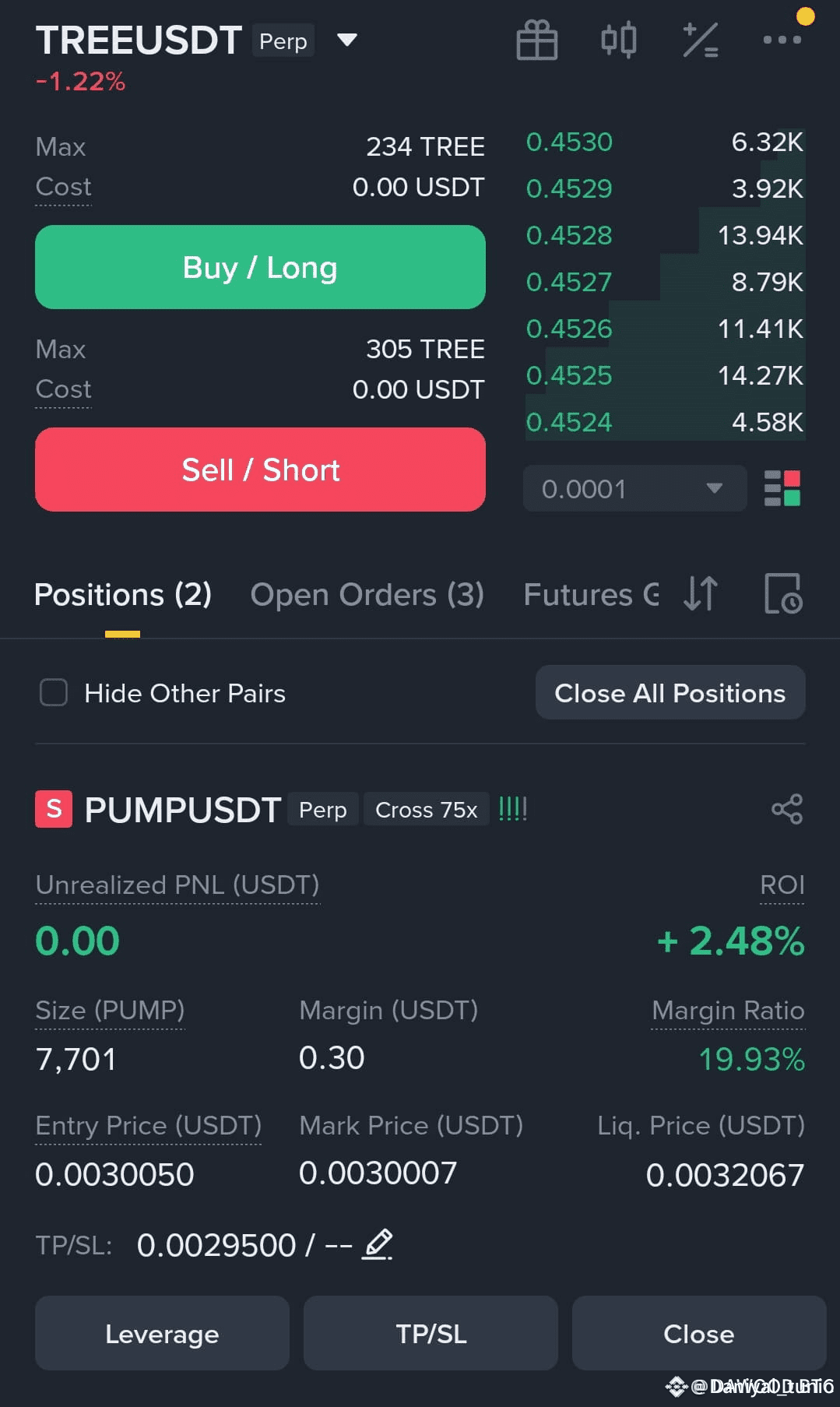Open the three-dot overflow menu
The height and width of the screenshot is (1407, 840).
782,40
